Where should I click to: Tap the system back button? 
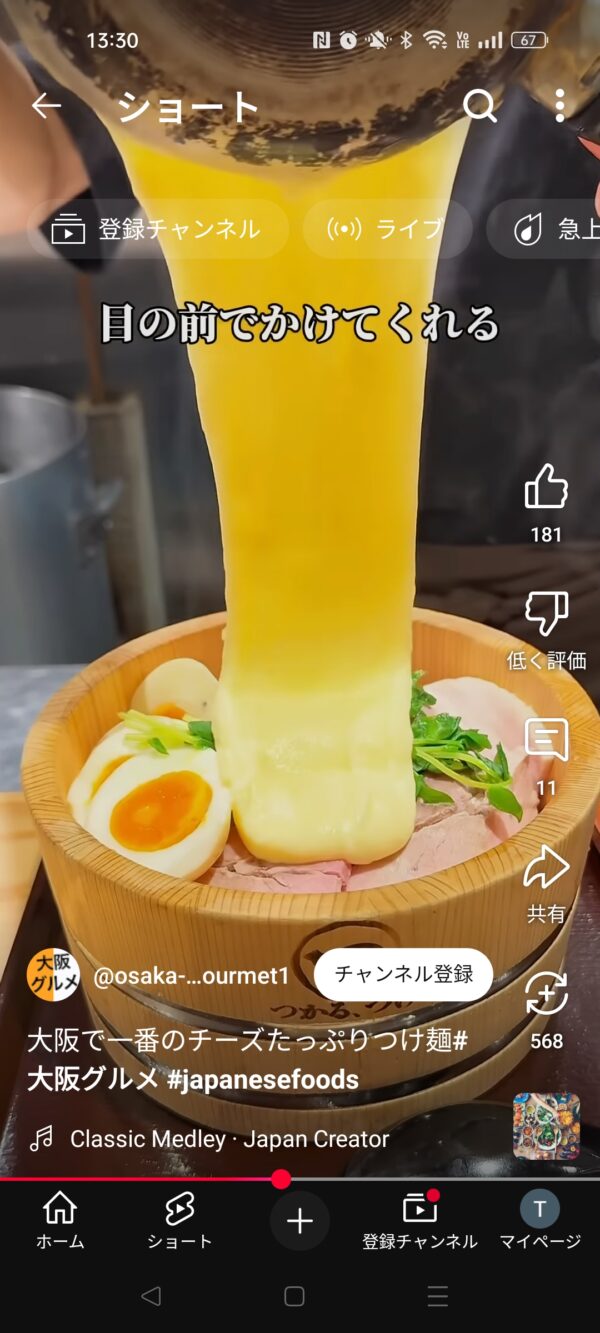151,1297
